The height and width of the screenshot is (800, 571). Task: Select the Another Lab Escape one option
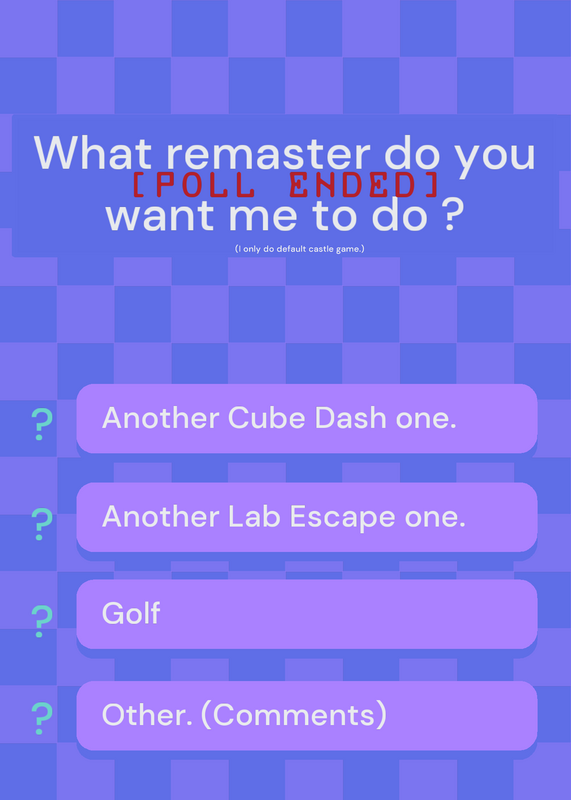pyautogui.click(x=307, y=517)
